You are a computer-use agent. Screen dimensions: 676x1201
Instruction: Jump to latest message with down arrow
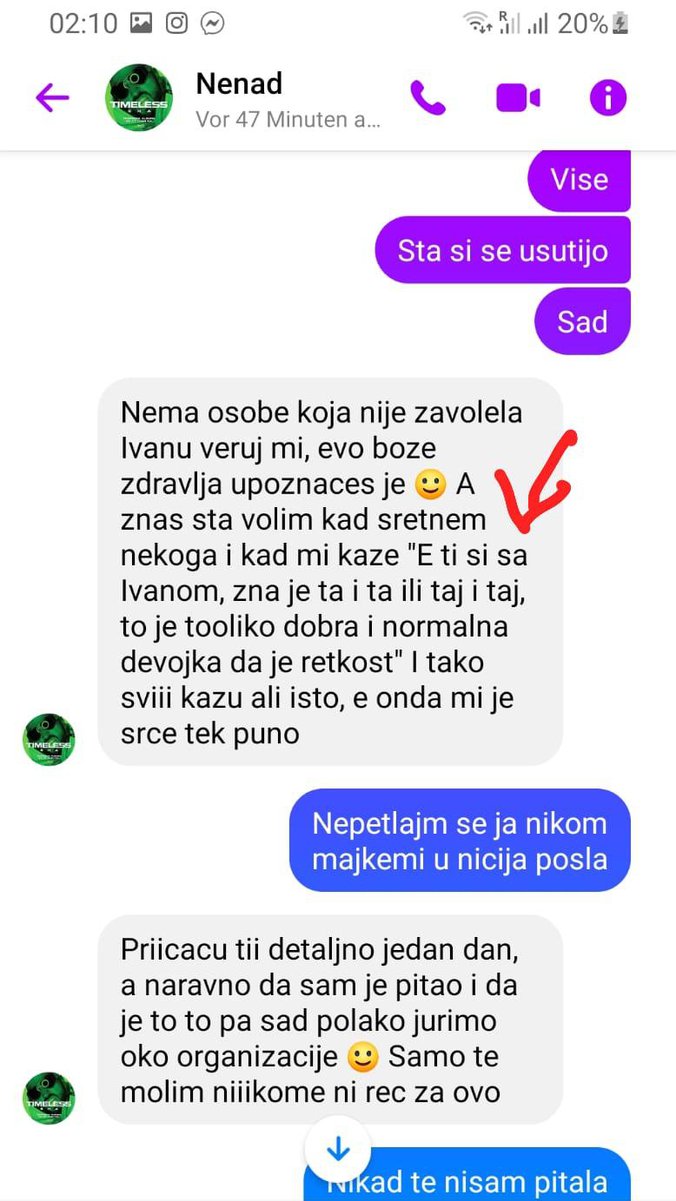click(338, 1151)
